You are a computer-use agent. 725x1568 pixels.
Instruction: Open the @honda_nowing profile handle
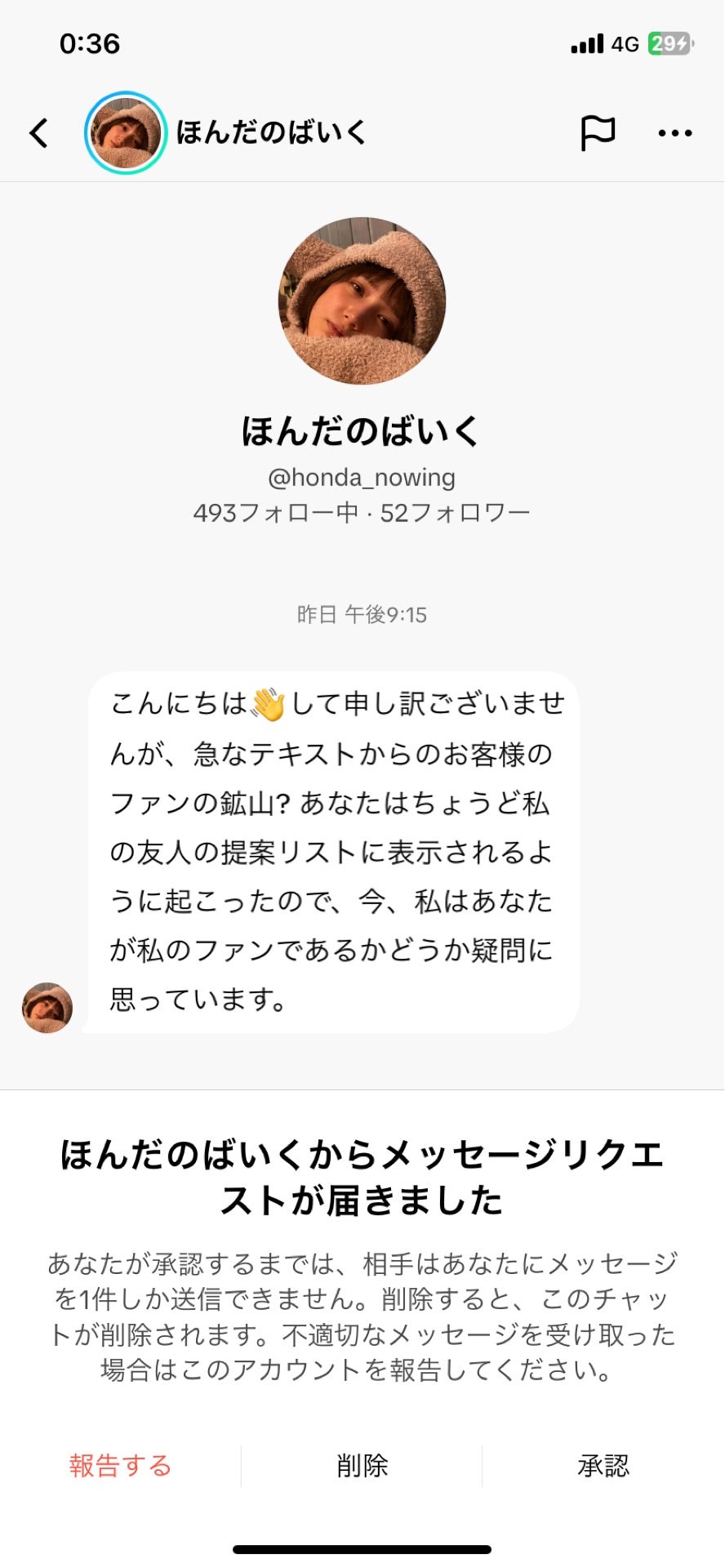coord(362,477)
